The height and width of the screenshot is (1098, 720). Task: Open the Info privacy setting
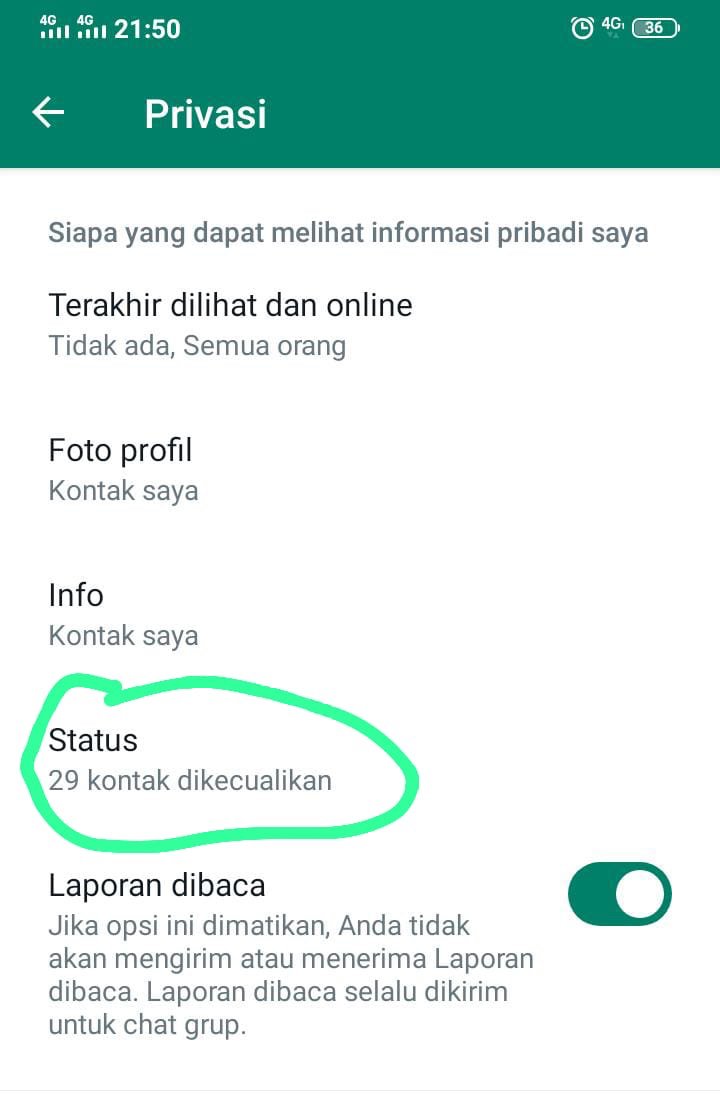pos(122,614)
